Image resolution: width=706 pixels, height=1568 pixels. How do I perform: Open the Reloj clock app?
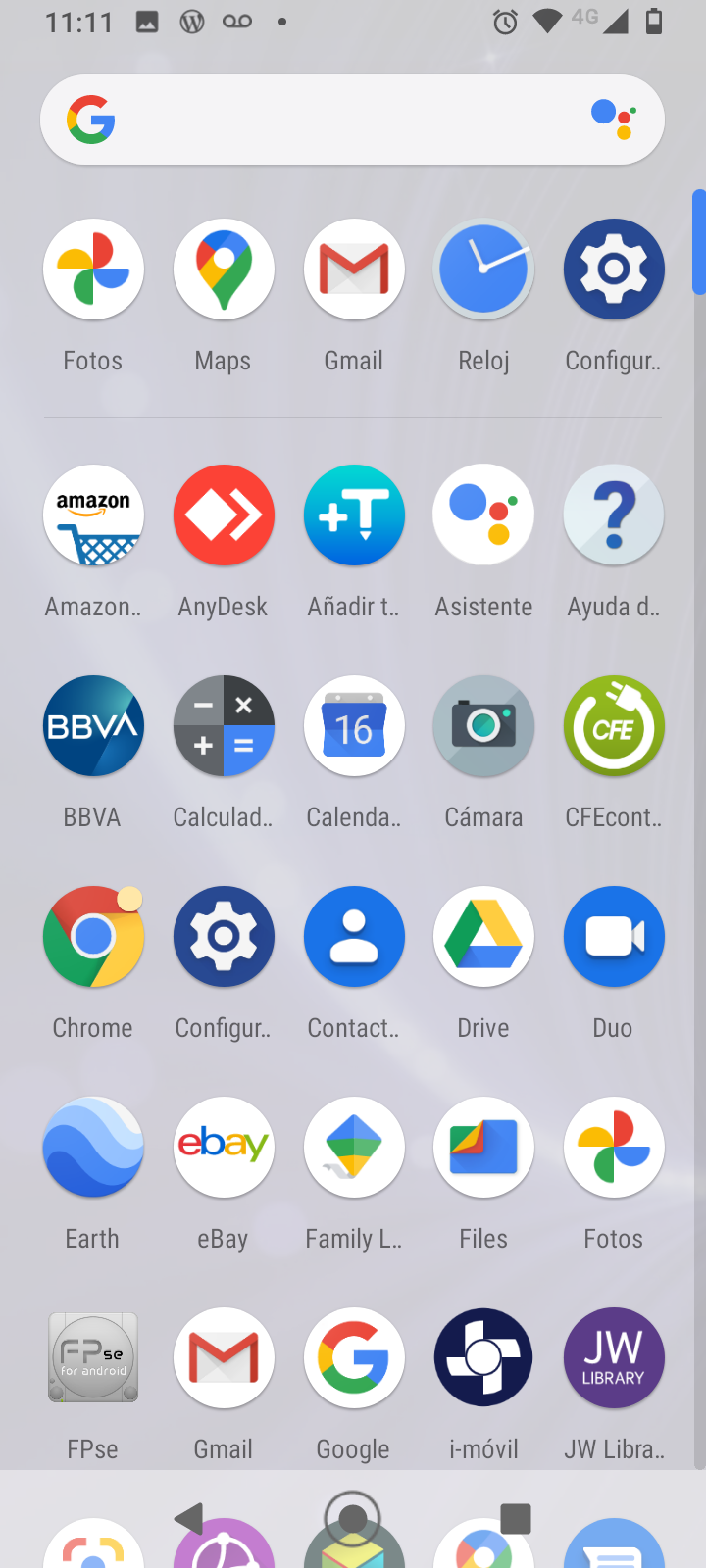point(483,269)
